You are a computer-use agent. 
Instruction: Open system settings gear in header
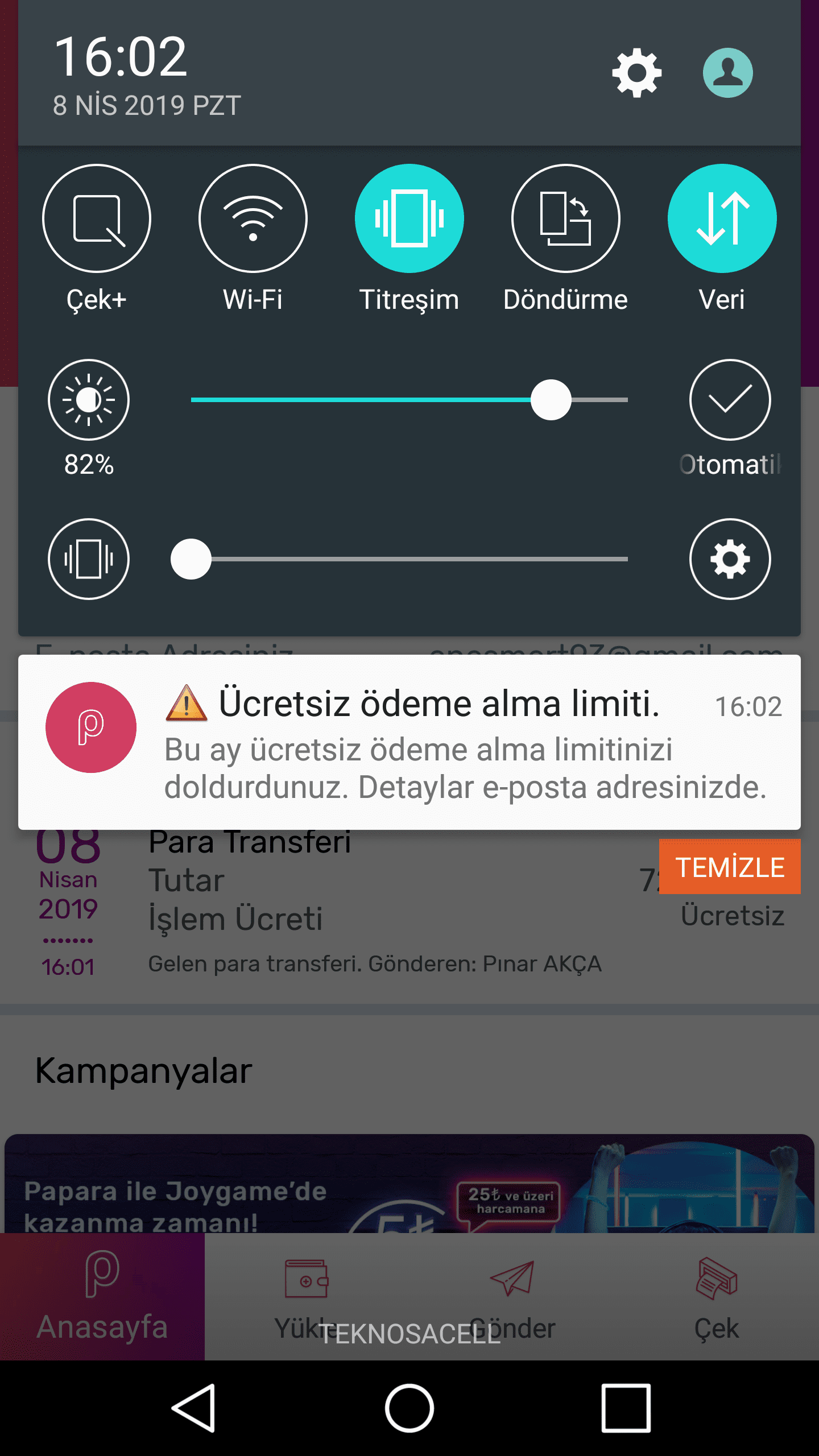(x=636, y=73)
